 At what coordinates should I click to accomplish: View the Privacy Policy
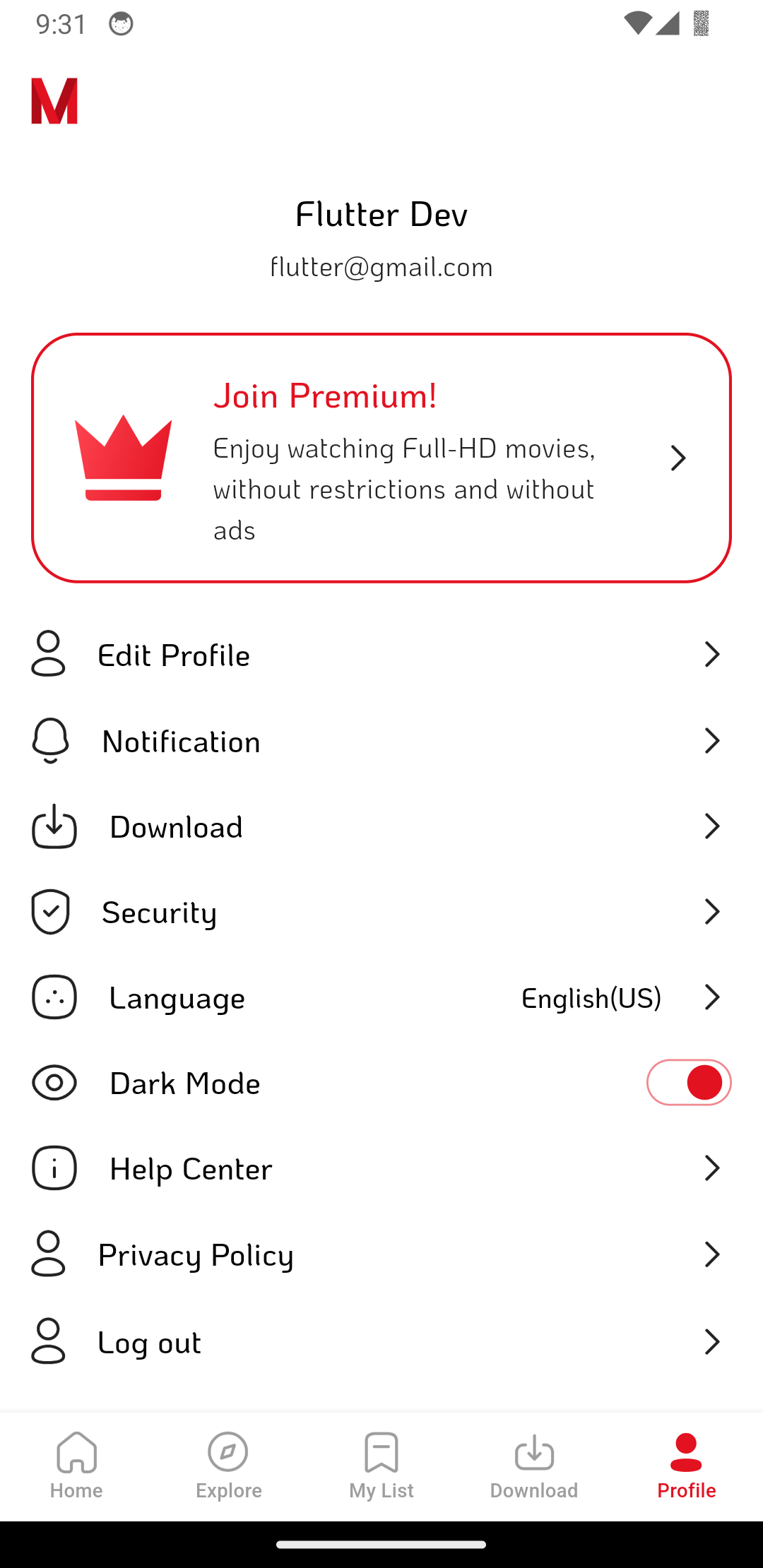click(x=381, y=1254)
